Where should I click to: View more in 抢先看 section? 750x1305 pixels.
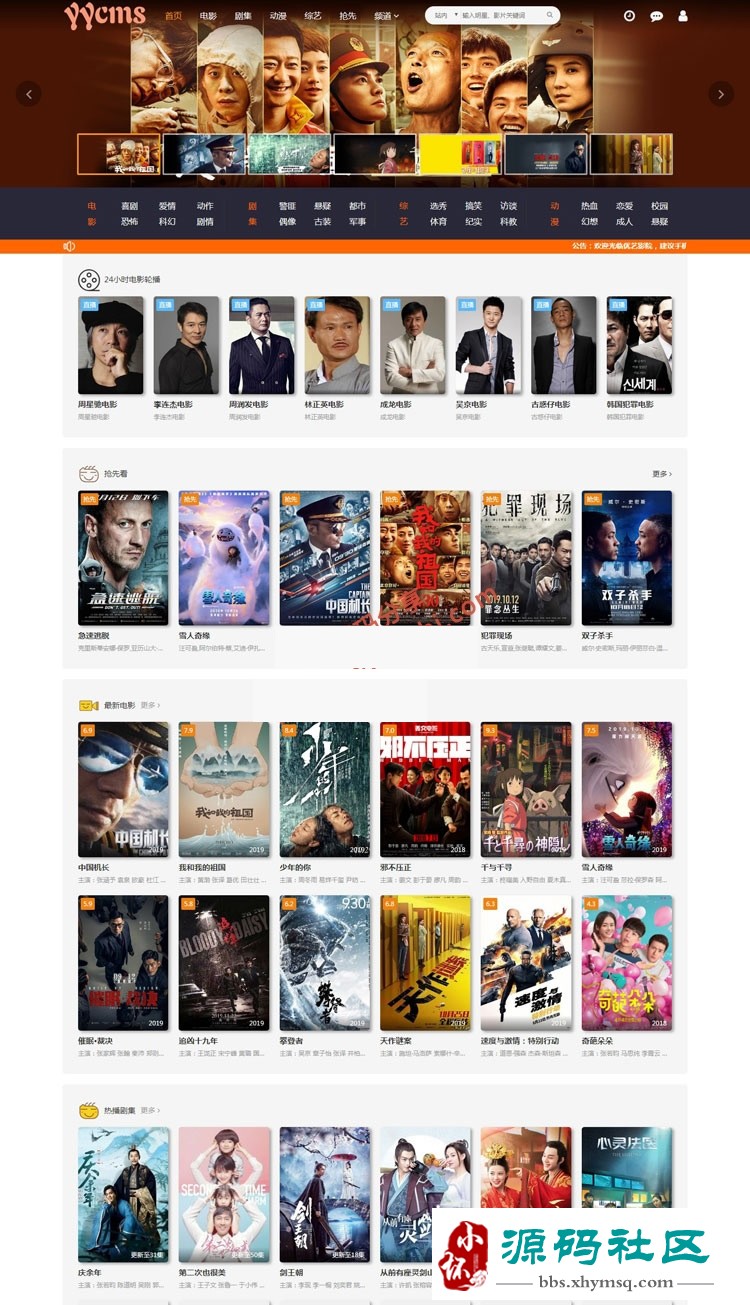click(x=662, y=474)
